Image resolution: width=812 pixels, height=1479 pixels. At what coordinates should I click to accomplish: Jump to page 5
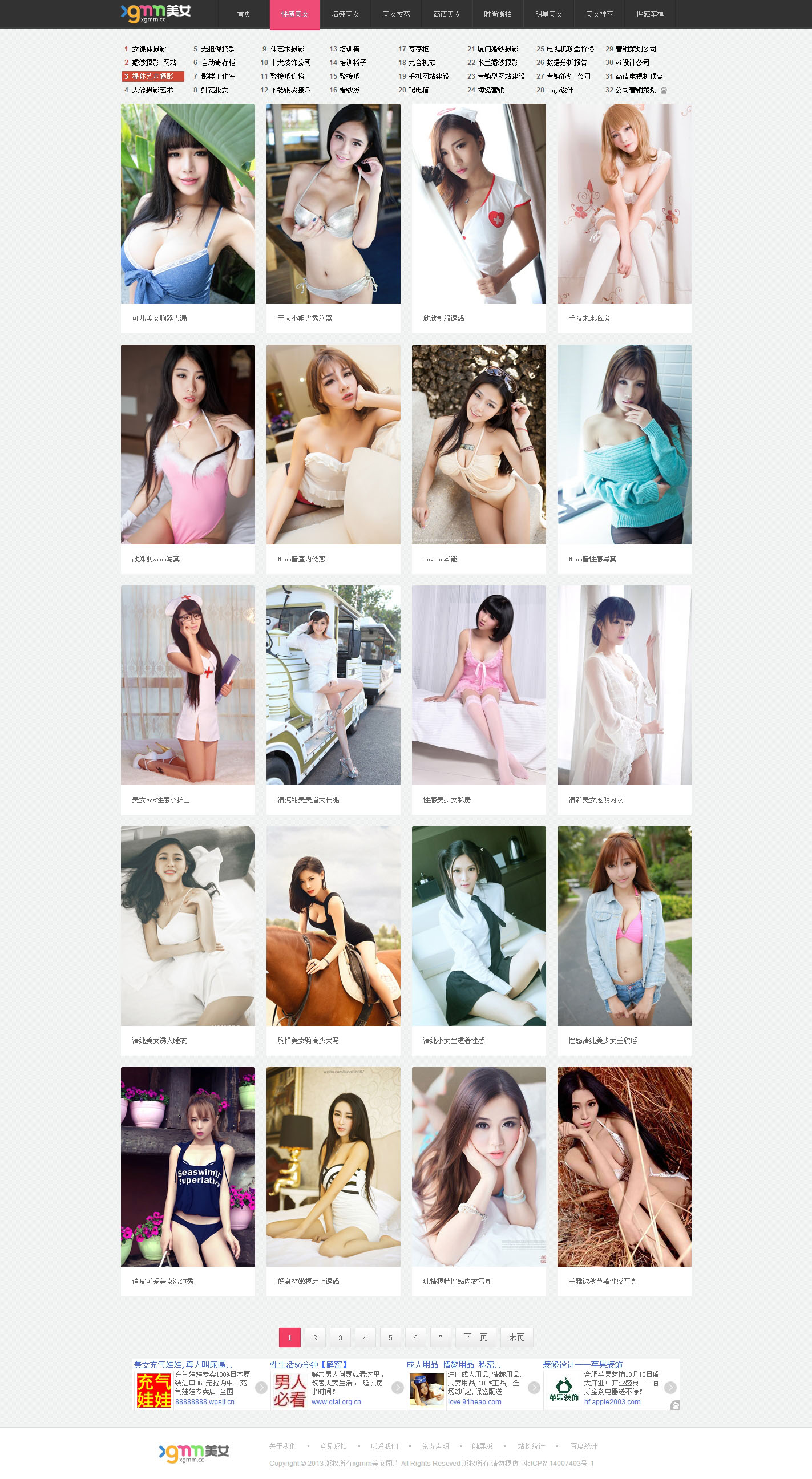(x=390, y=1337)
